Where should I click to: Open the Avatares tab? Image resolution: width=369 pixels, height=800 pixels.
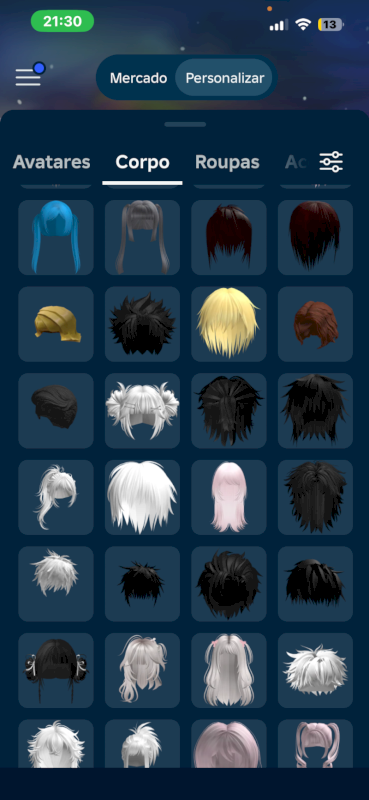pos(52,162)
